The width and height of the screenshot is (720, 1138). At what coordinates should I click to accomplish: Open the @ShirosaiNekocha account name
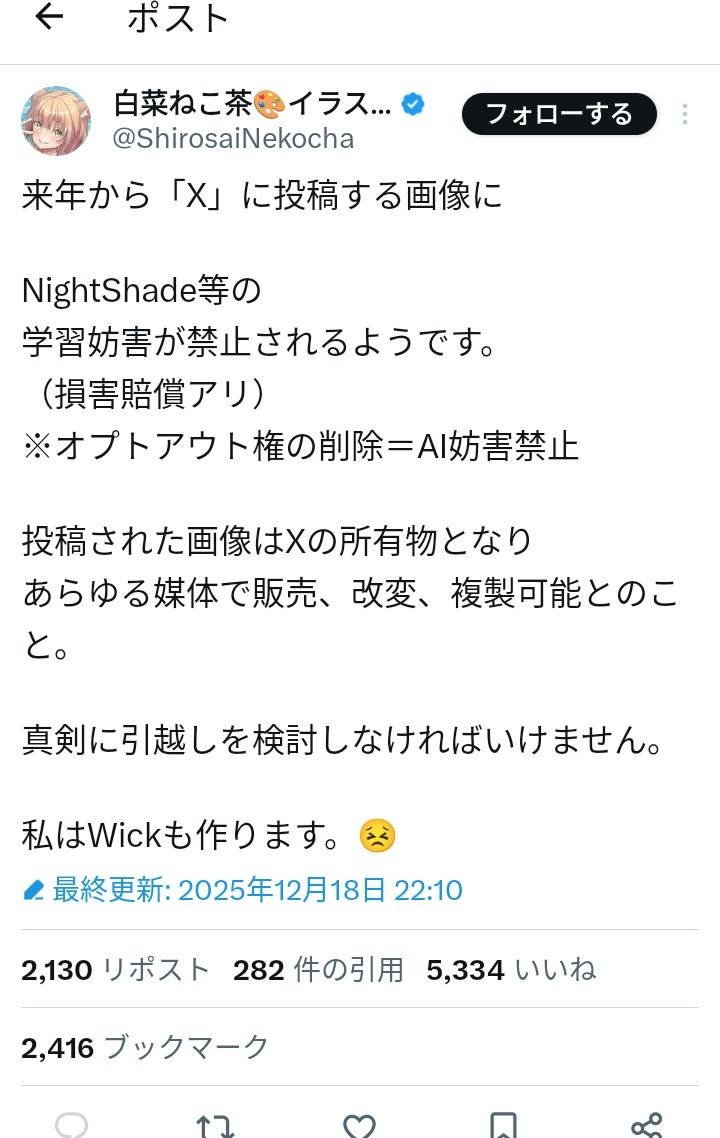click(233, 138)
